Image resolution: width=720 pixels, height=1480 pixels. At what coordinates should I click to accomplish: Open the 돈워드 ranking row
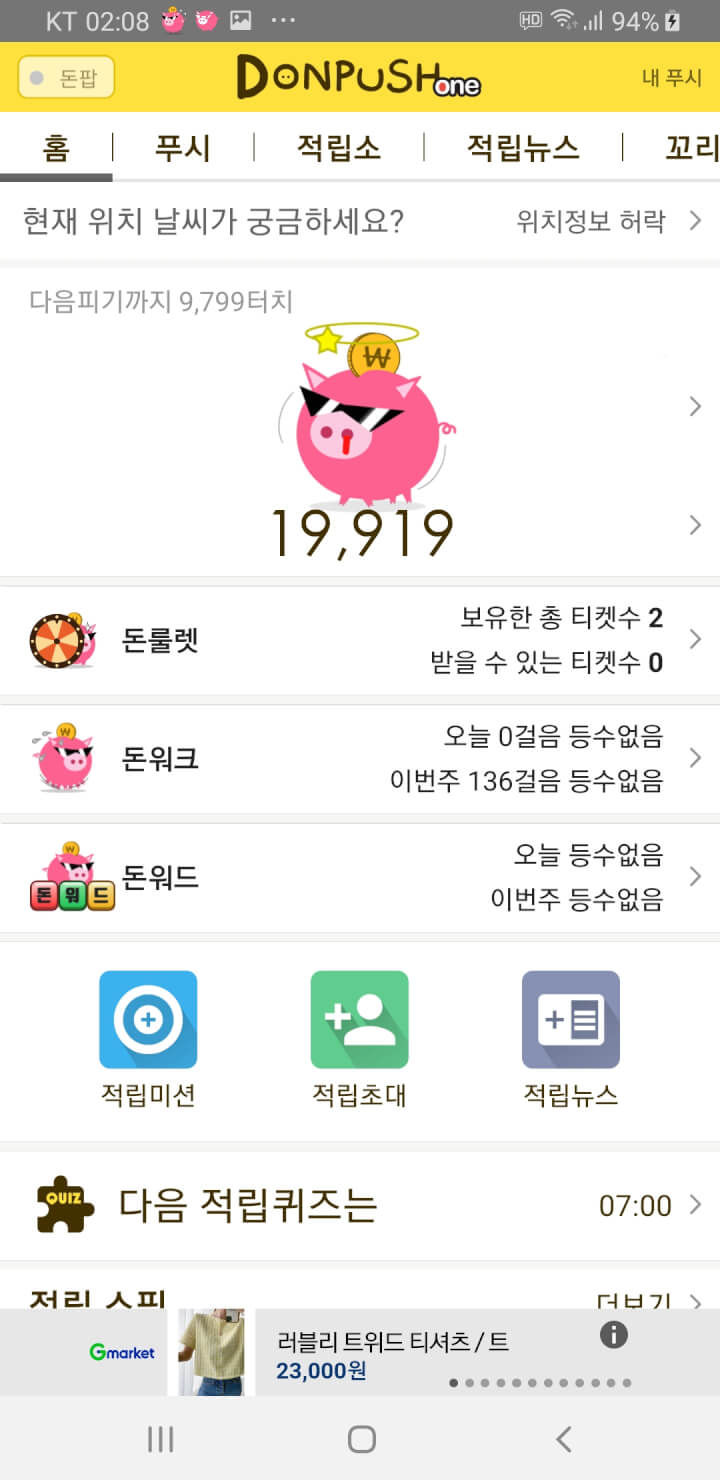point(360,878)
